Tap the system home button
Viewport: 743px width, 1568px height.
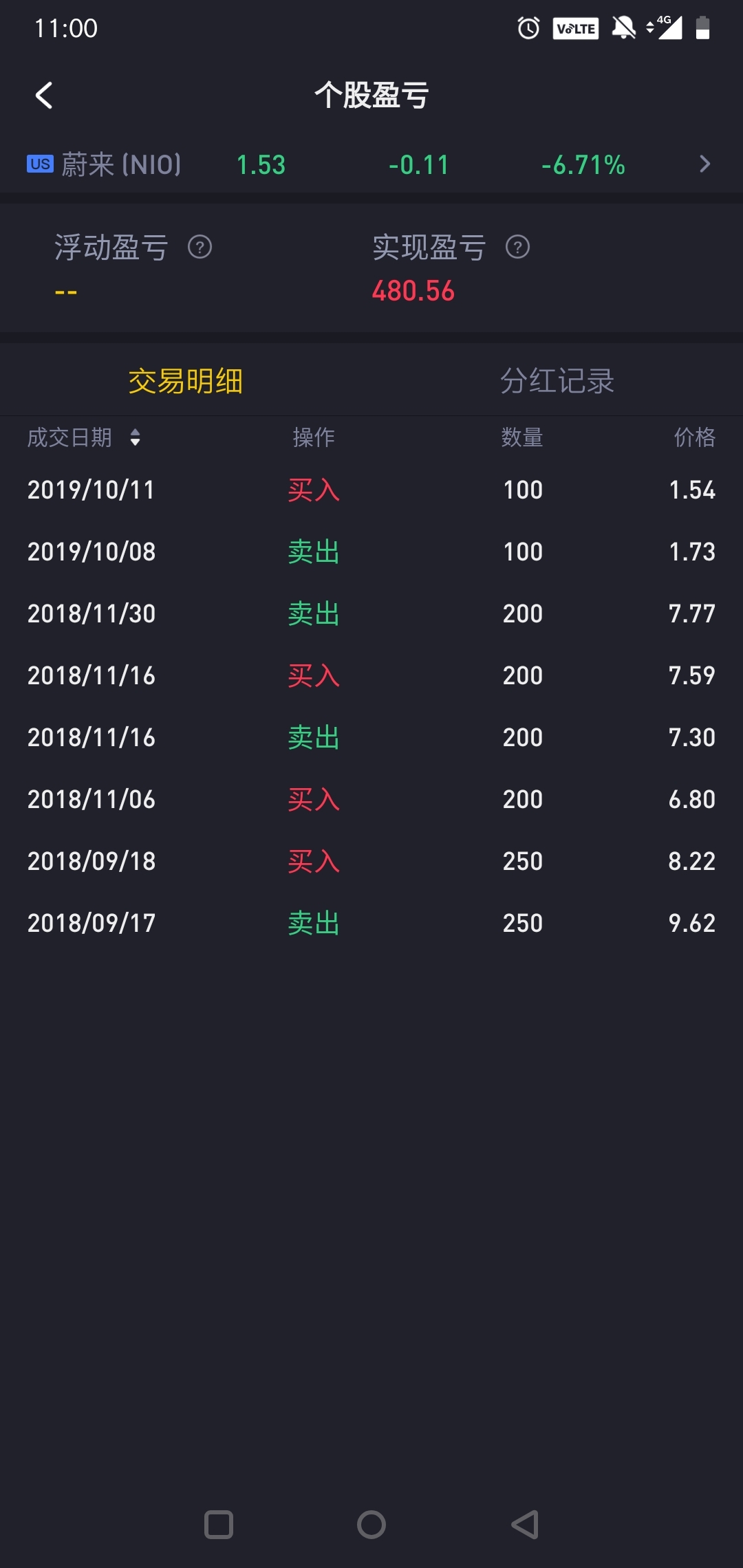pos(371,1525)
